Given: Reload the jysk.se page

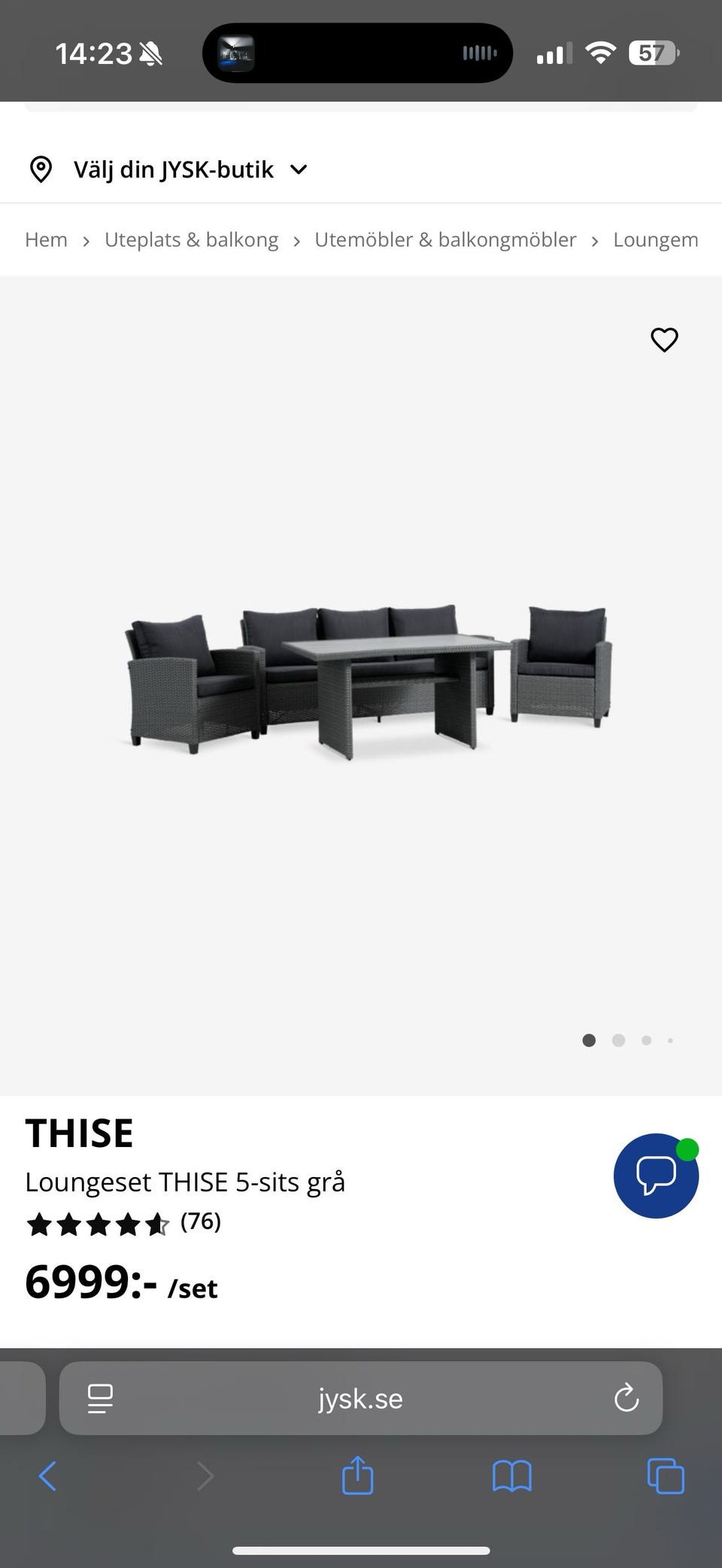Looking at the screenshot, I should (626, 1399).
